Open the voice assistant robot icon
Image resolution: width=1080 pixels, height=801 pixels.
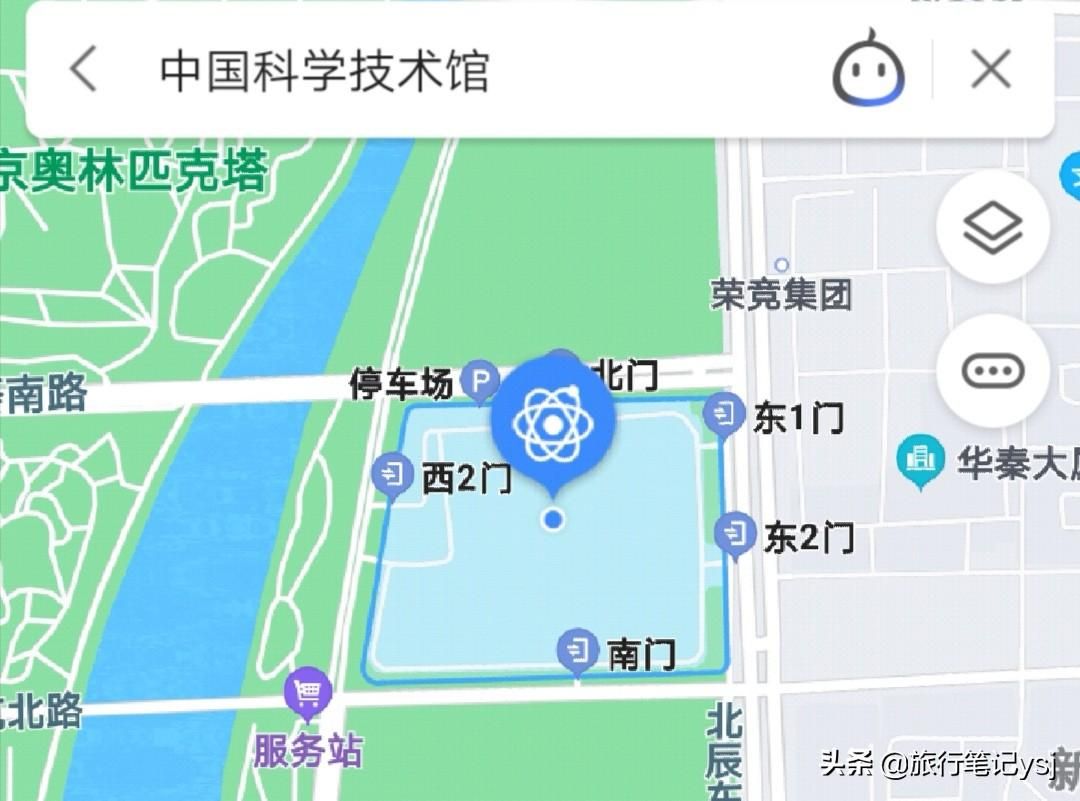pos(868,71)
